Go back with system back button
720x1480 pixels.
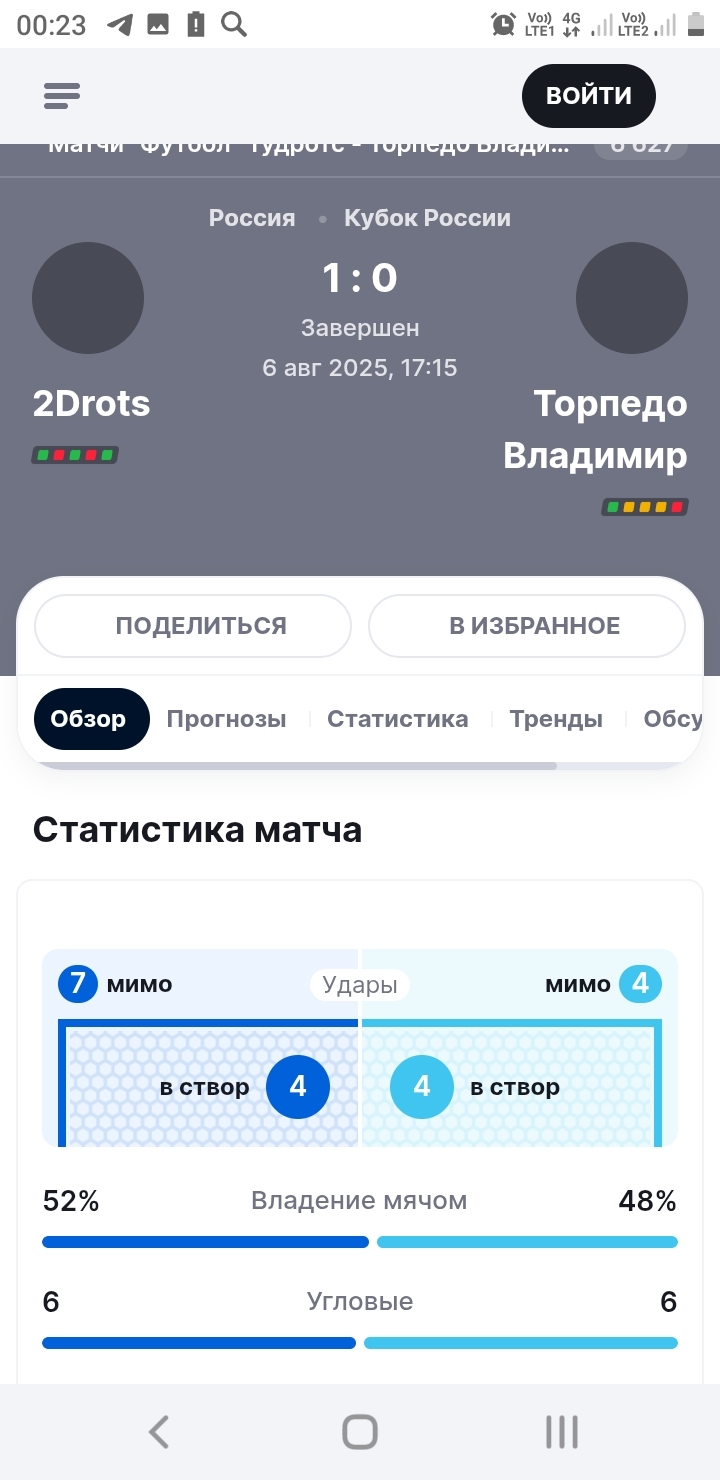click(159, 1432)
